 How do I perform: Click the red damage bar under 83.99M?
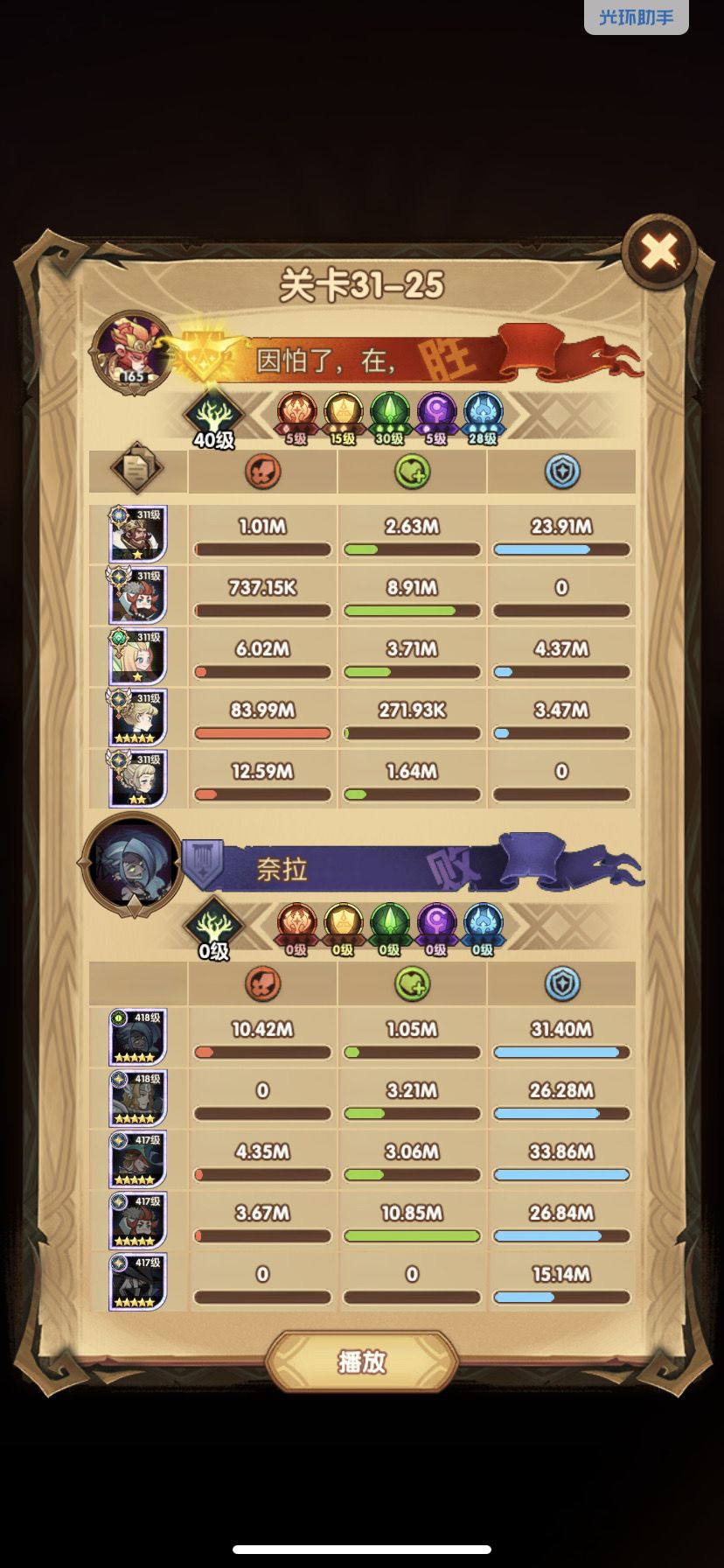(x=261, y=731)
